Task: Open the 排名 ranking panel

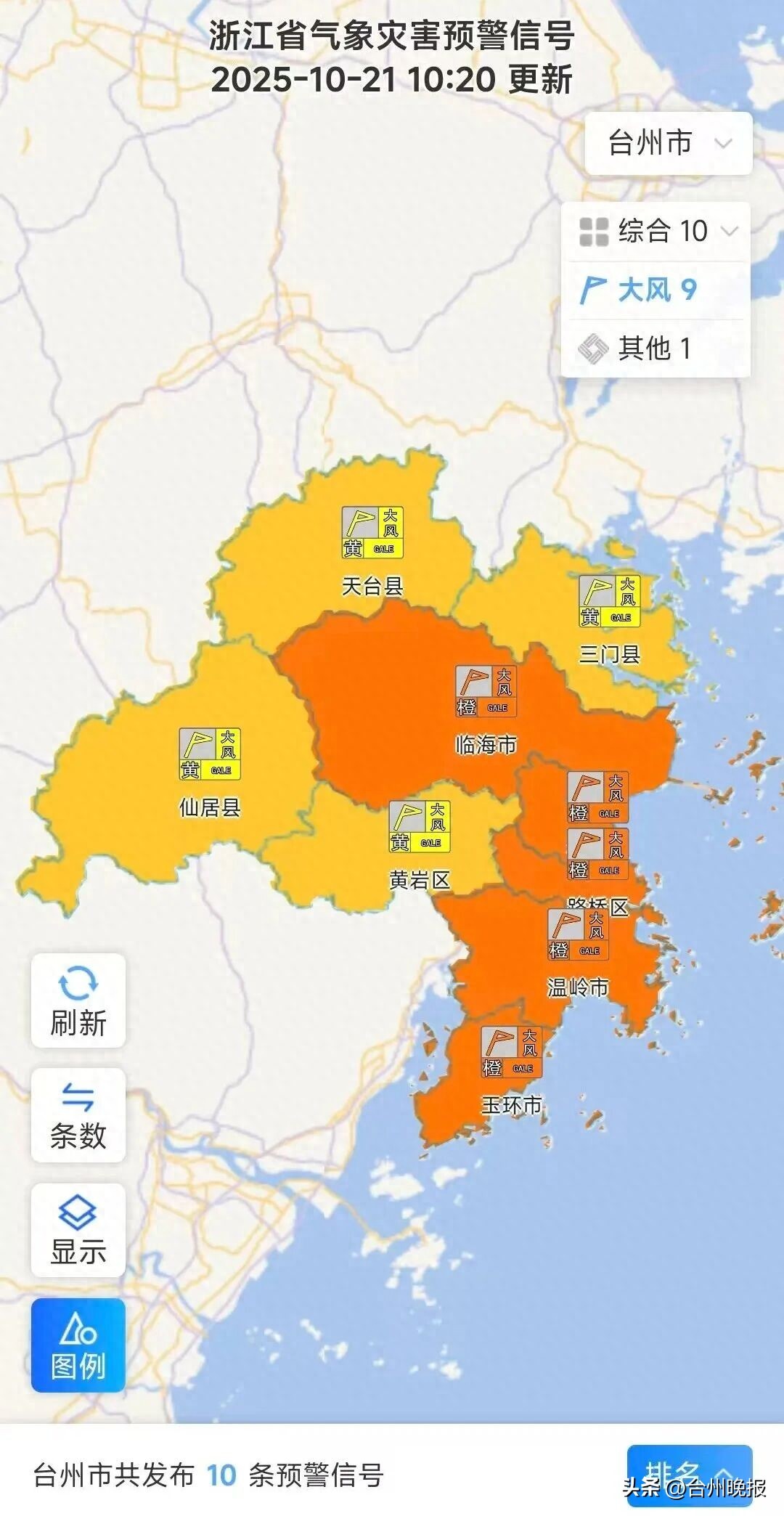Action: click(x=688, y=1474)
